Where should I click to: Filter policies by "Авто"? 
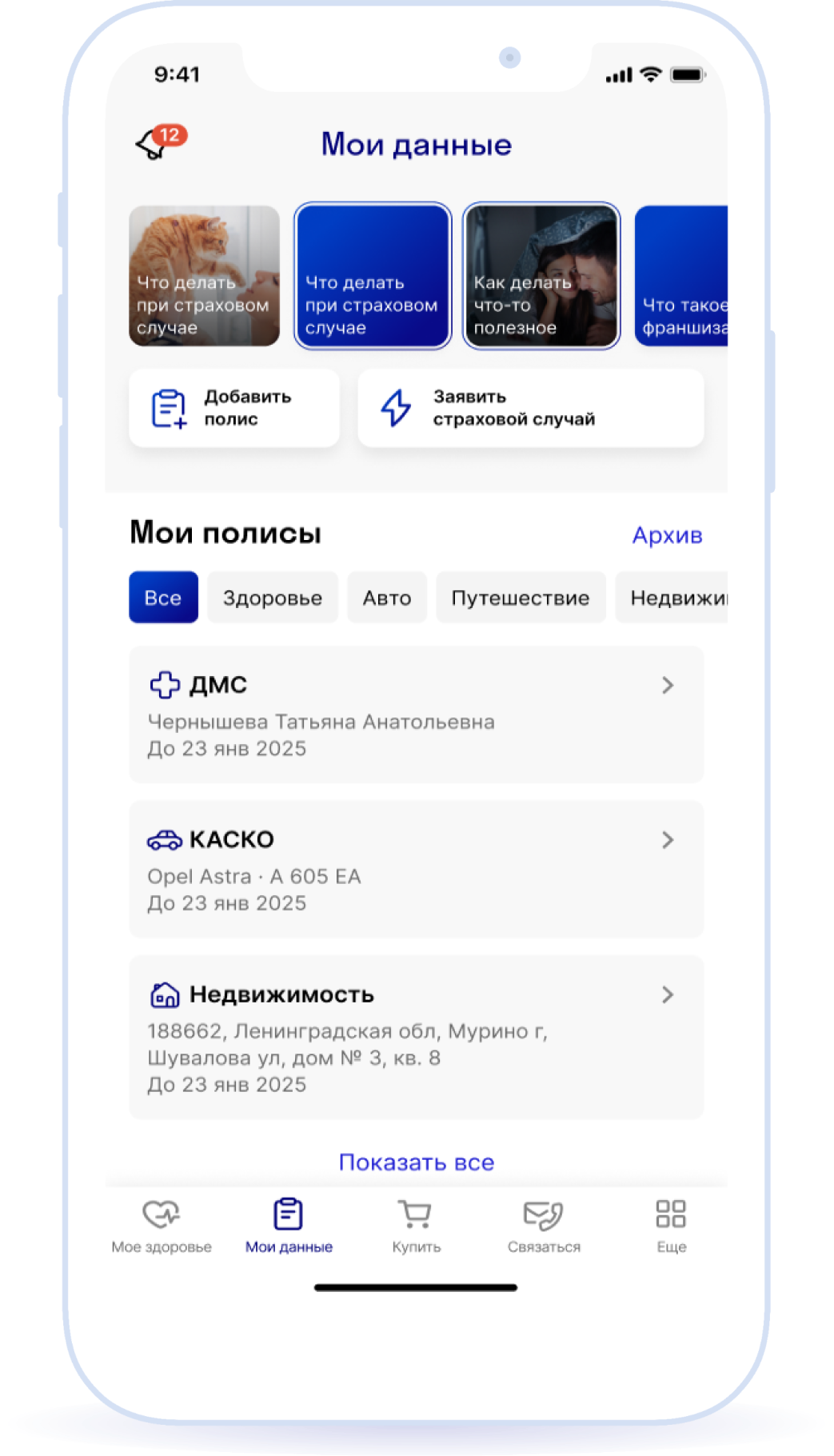[387, 598]
